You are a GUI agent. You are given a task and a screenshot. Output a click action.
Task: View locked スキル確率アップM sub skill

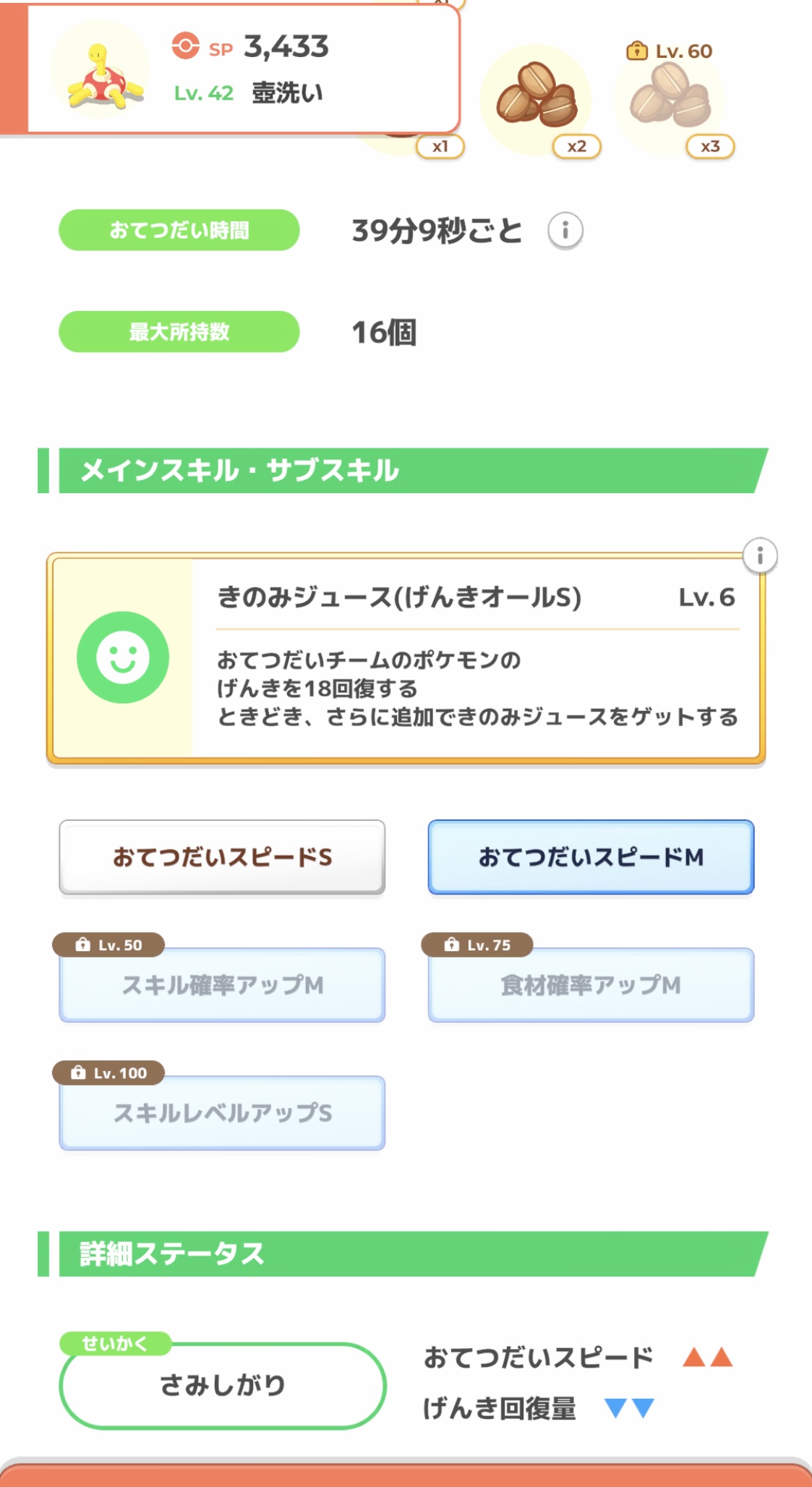click(x=222, y=985)
